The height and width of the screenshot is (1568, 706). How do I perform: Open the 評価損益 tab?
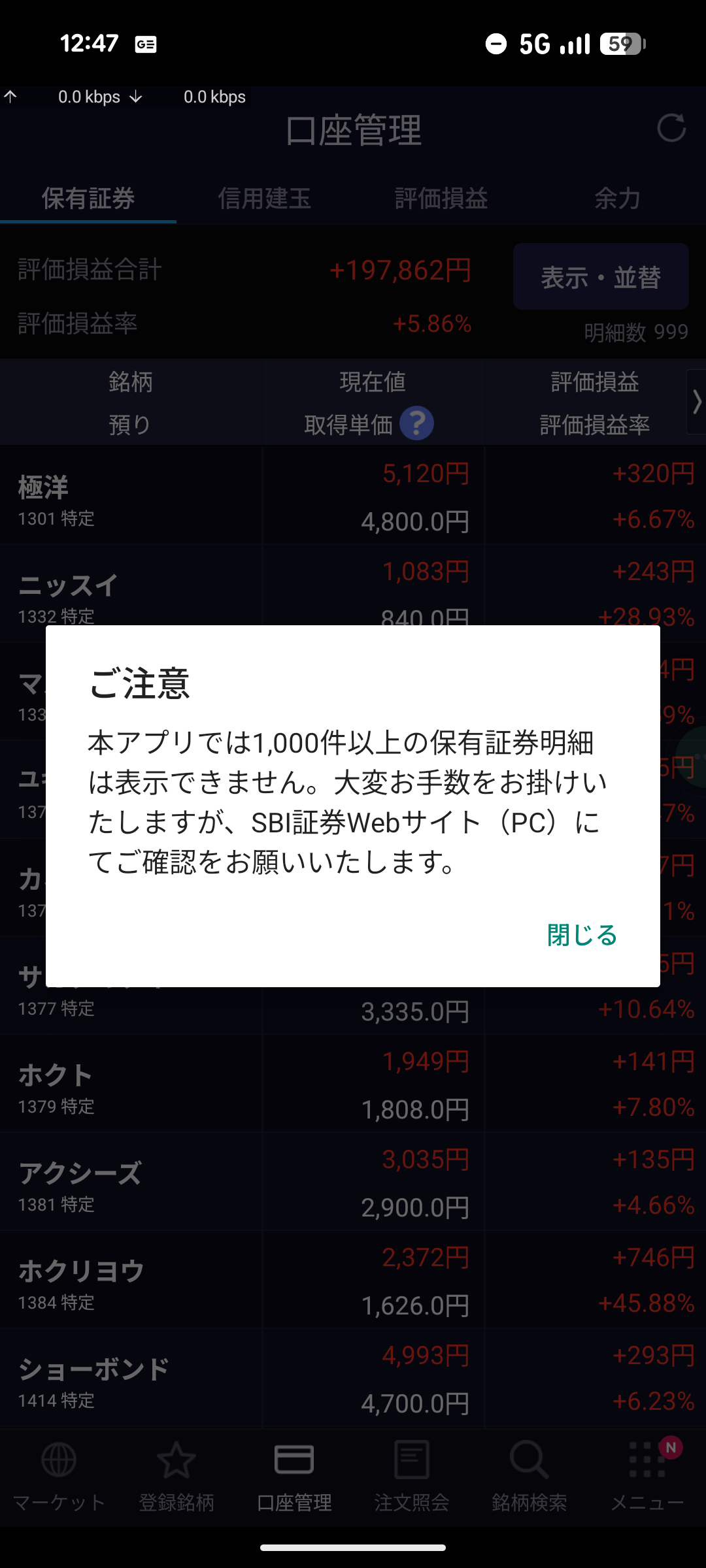click(x=441, y=198)
